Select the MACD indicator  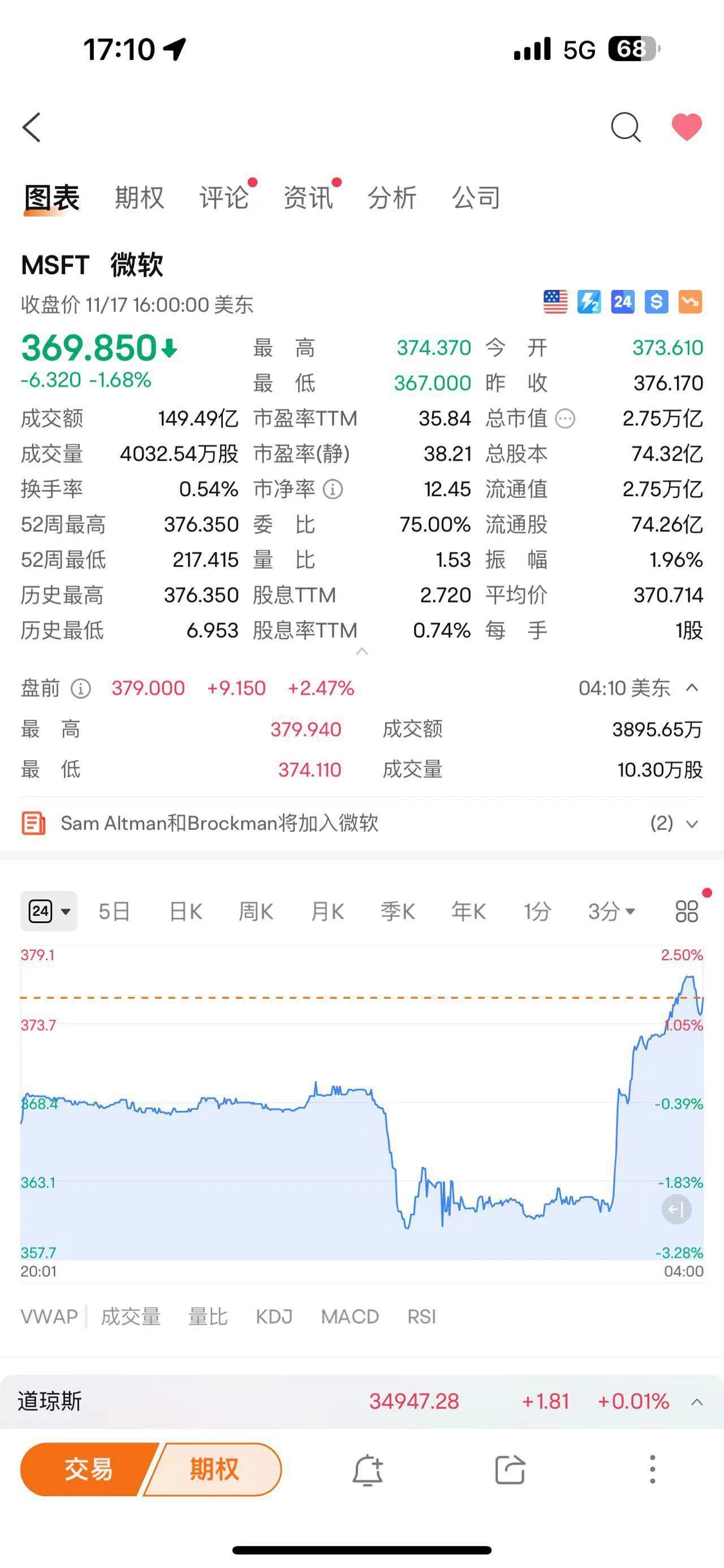pyautogui.click(x=350, y=1316)
